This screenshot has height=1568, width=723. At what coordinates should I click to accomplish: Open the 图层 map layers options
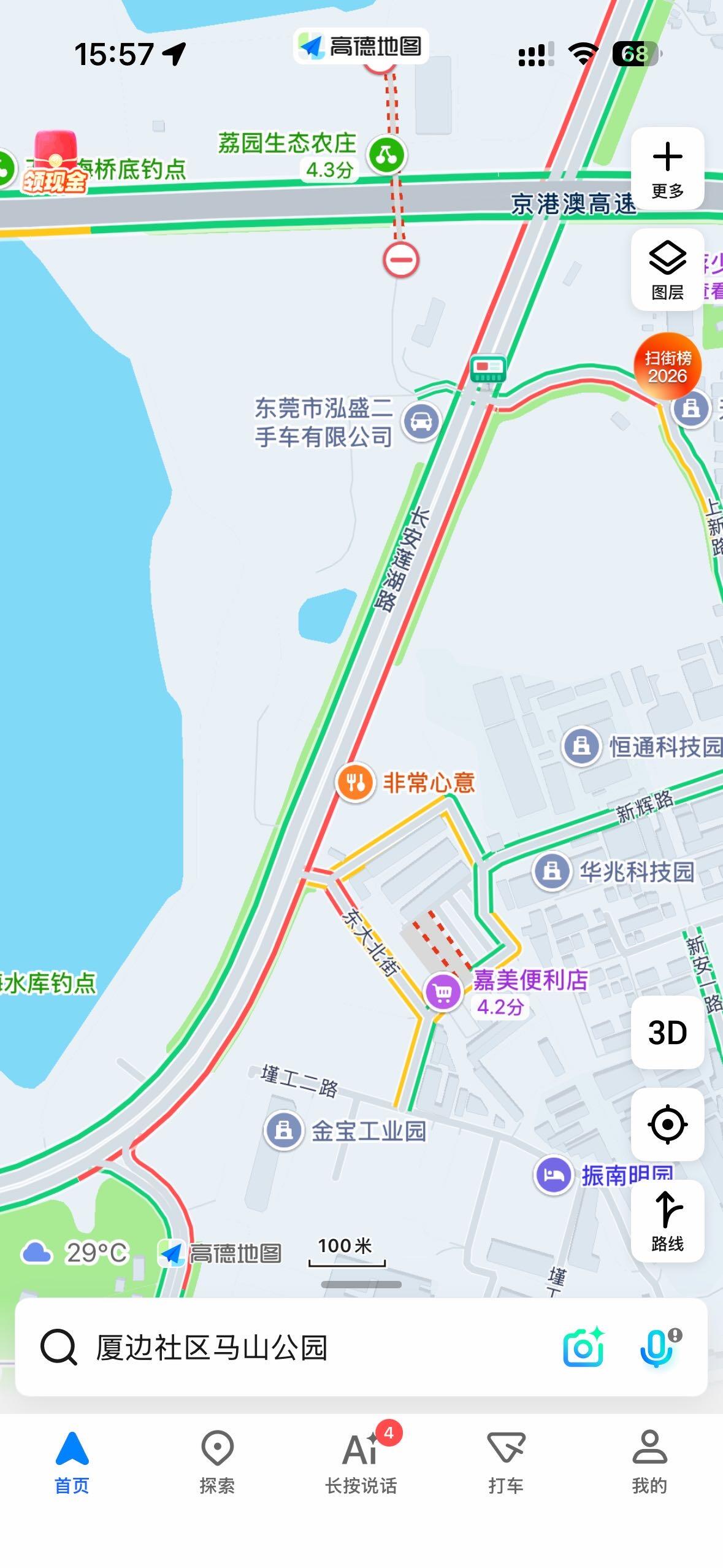pyautogui.click(x=667, y=270)
